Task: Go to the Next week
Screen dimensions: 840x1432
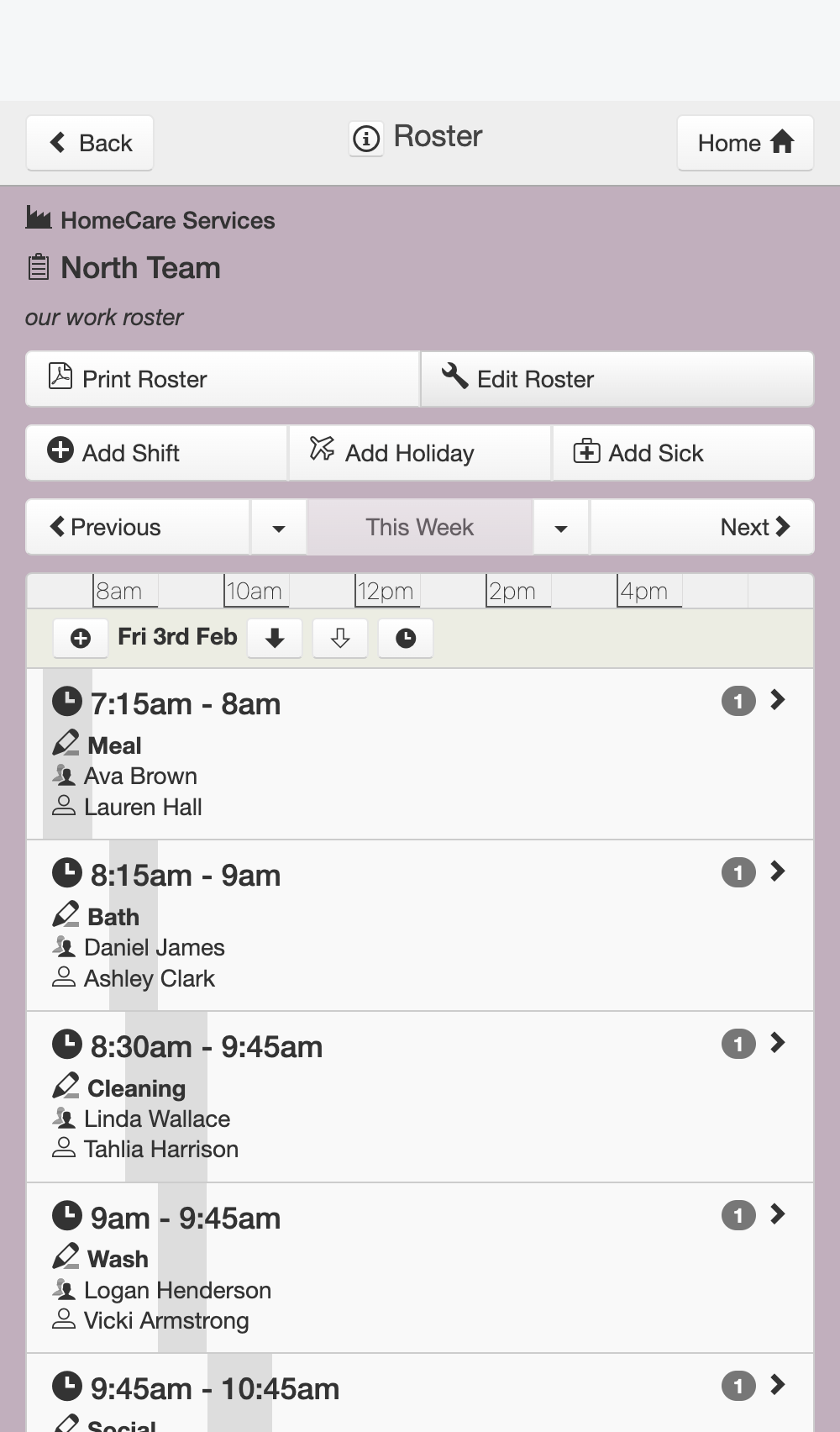Action: [702, 527]
